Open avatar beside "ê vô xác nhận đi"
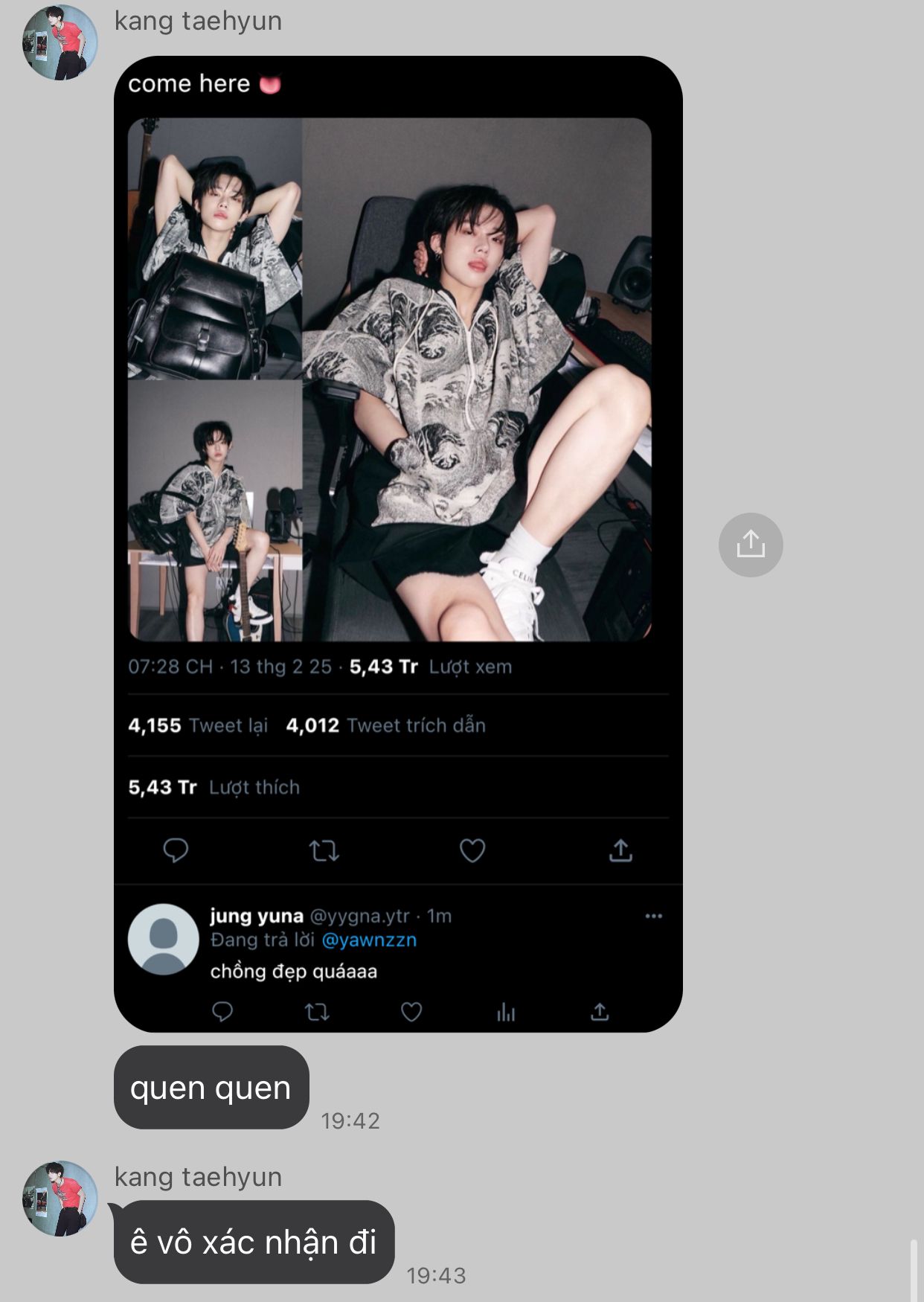The width and height of the screenshot is (924, 1302). pyautogui.click(x=60, y=1199)
